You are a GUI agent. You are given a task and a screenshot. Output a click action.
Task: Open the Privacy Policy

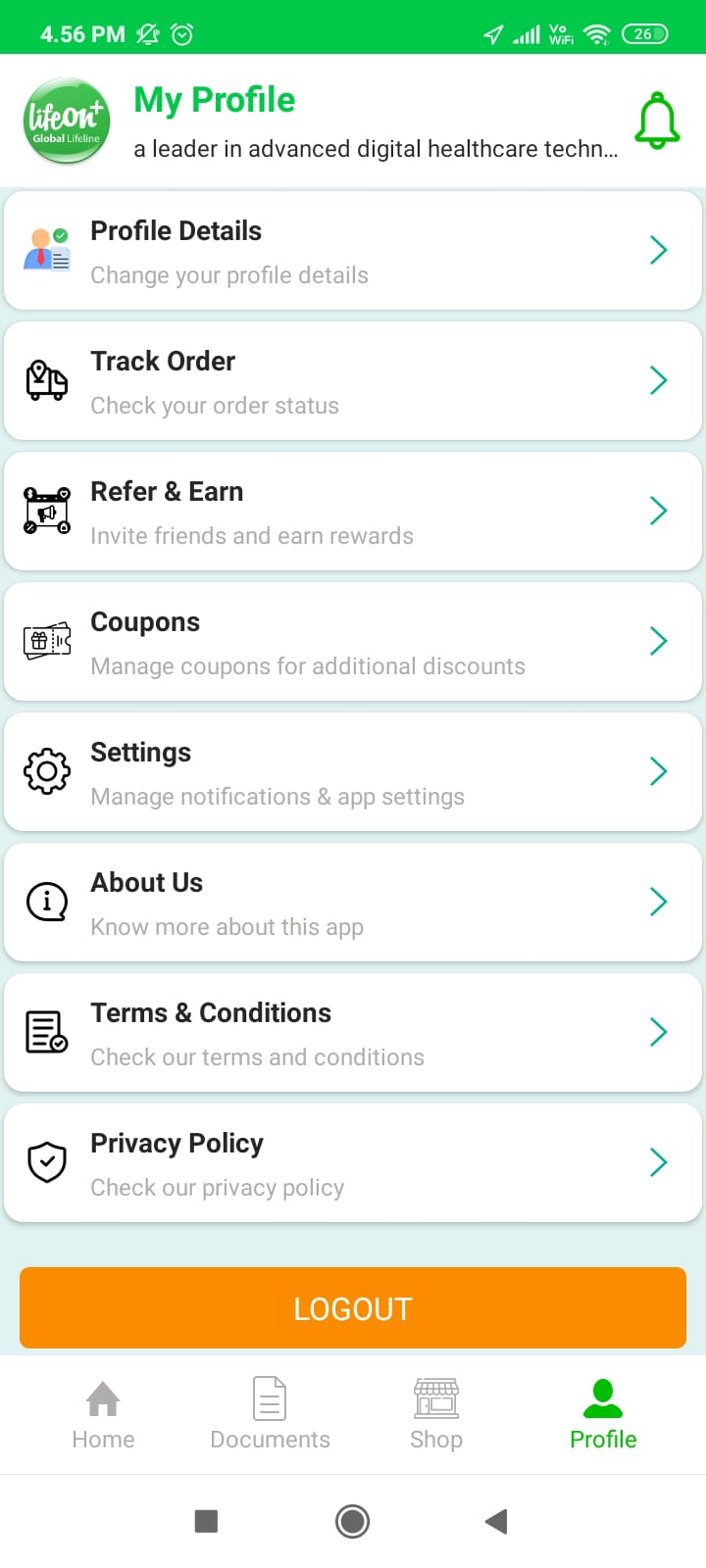click(353, 1163)
